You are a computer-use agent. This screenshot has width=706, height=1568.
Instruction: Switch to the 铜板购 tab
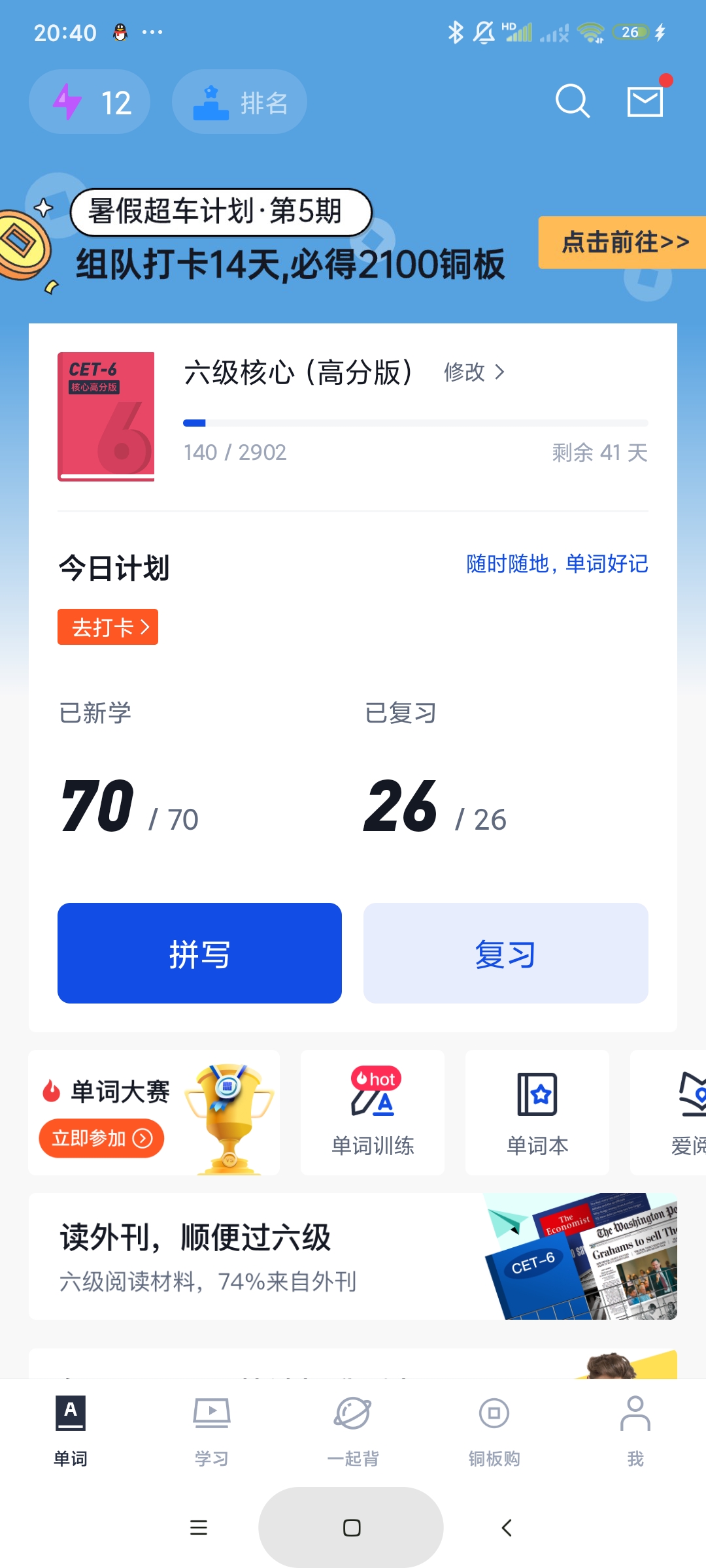pos(494,1431)
